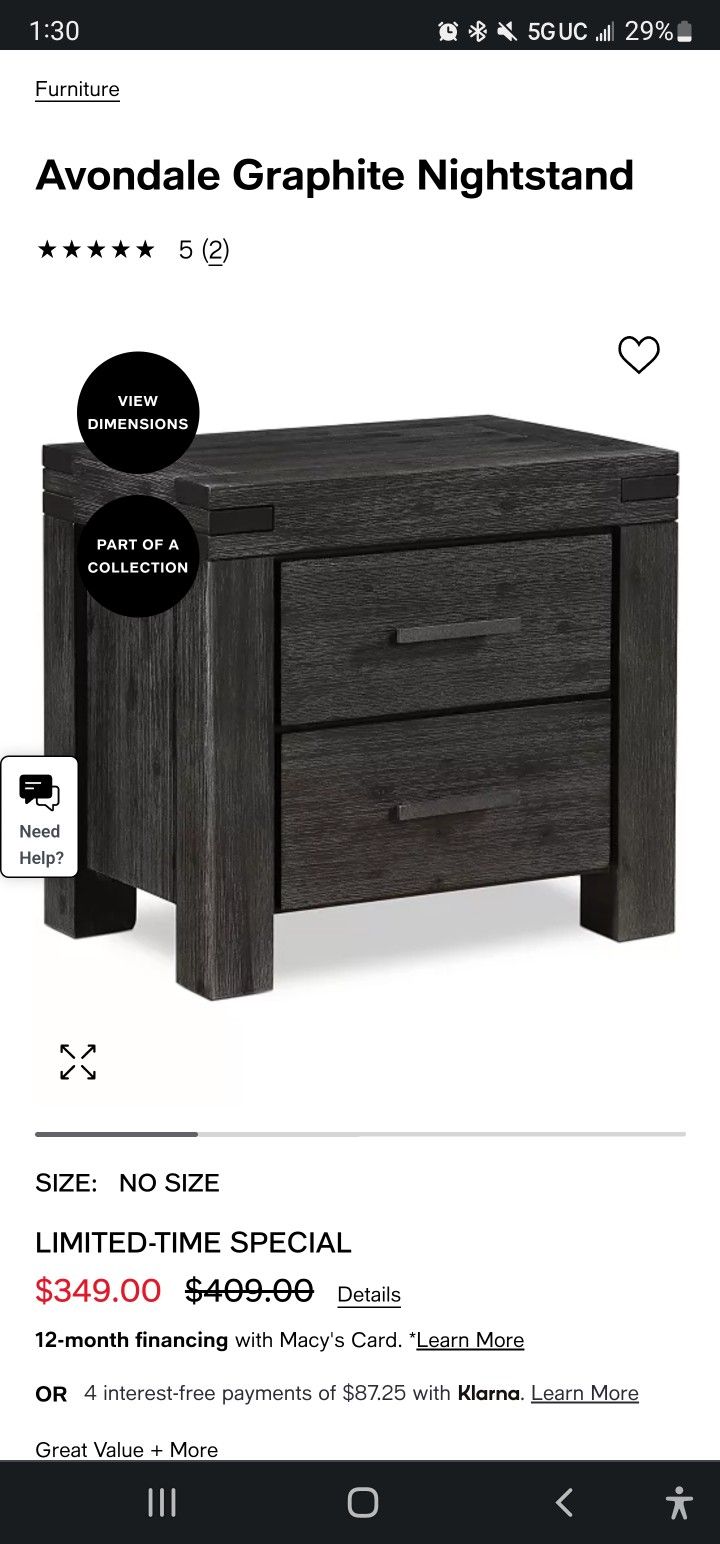Open the Furniture breadcrumb link

[x=77, y=89]
